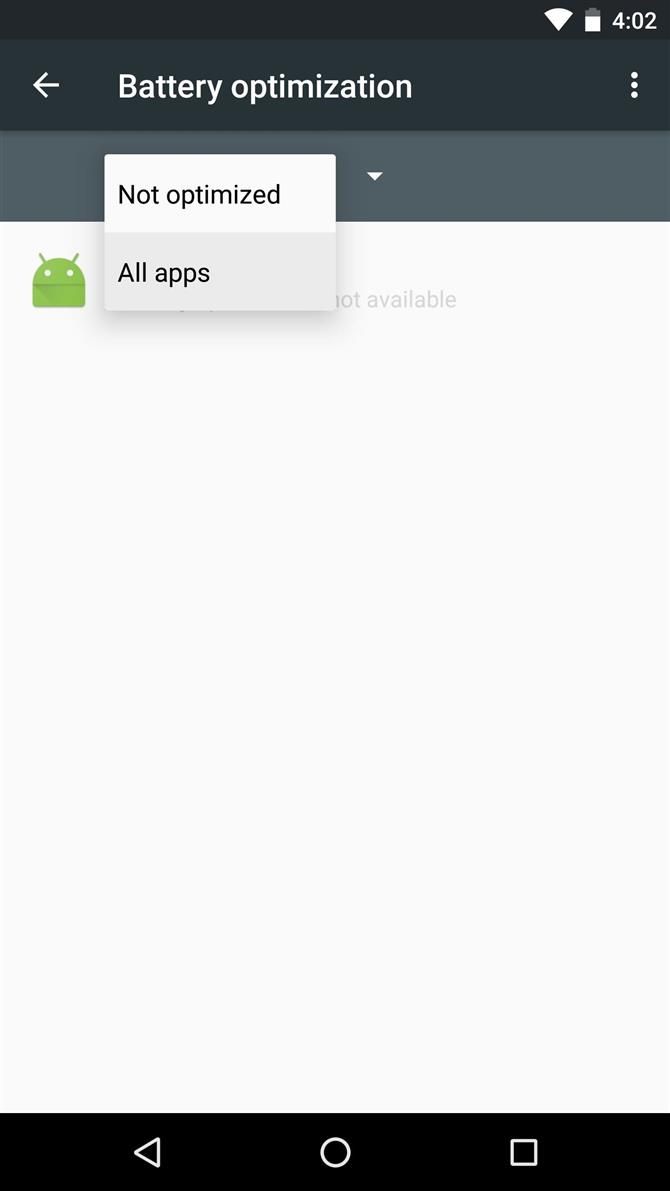Screen dimensions: 670x1191
Task: Open the recent apps view
Action: 523,1152
